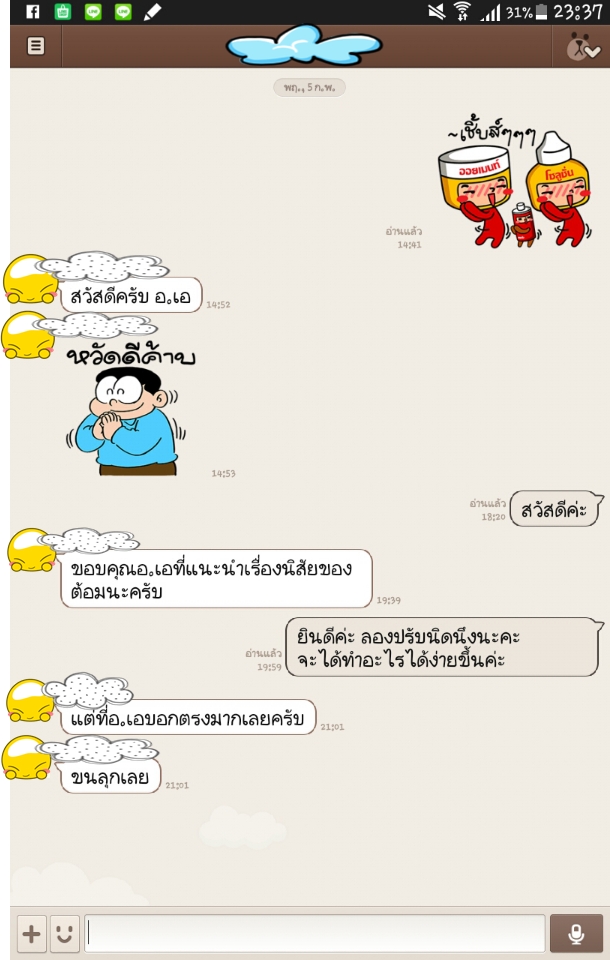
Task: Open the sticker and emoji picker
Action: point(64,934)
